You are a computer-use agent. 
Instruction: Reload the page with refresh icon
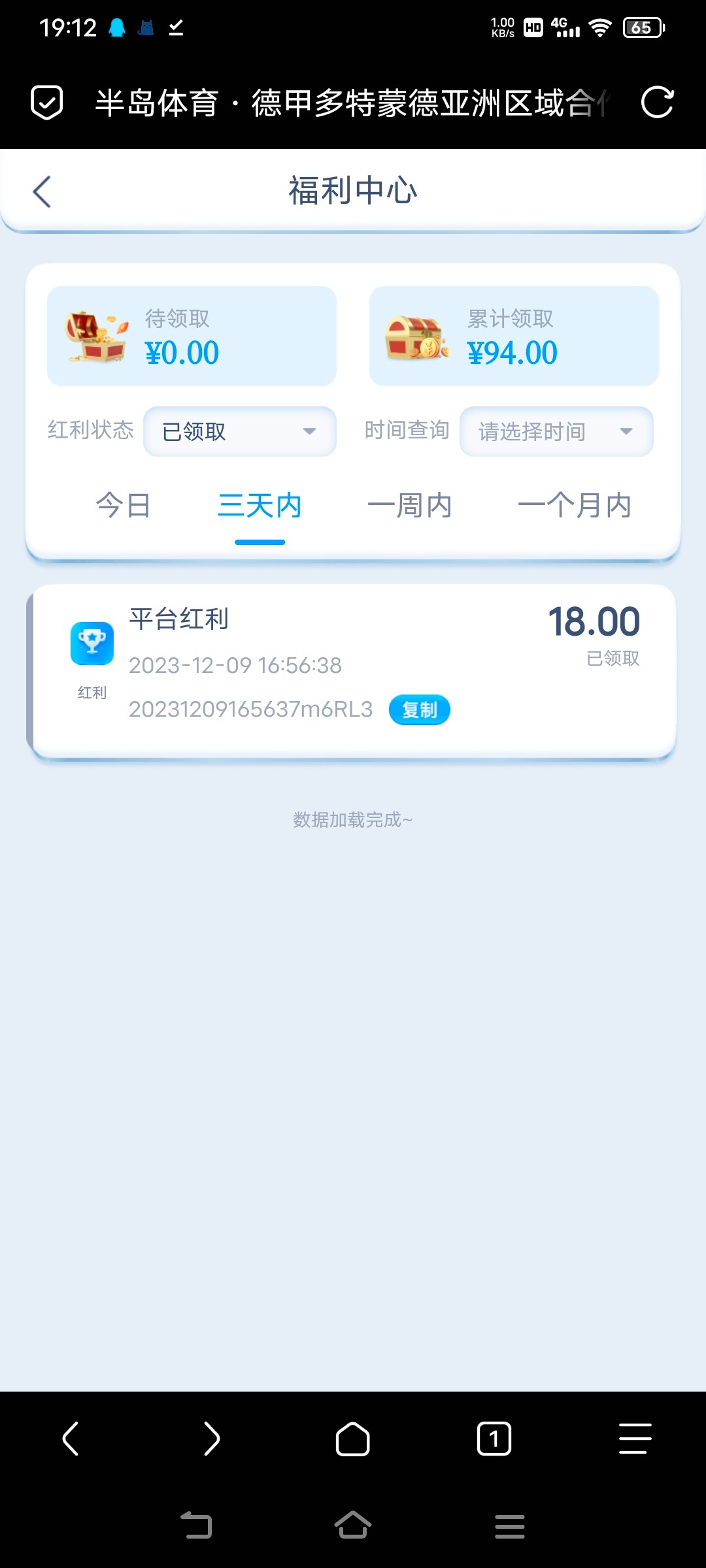pyautogui.click(x=657, y=103)
